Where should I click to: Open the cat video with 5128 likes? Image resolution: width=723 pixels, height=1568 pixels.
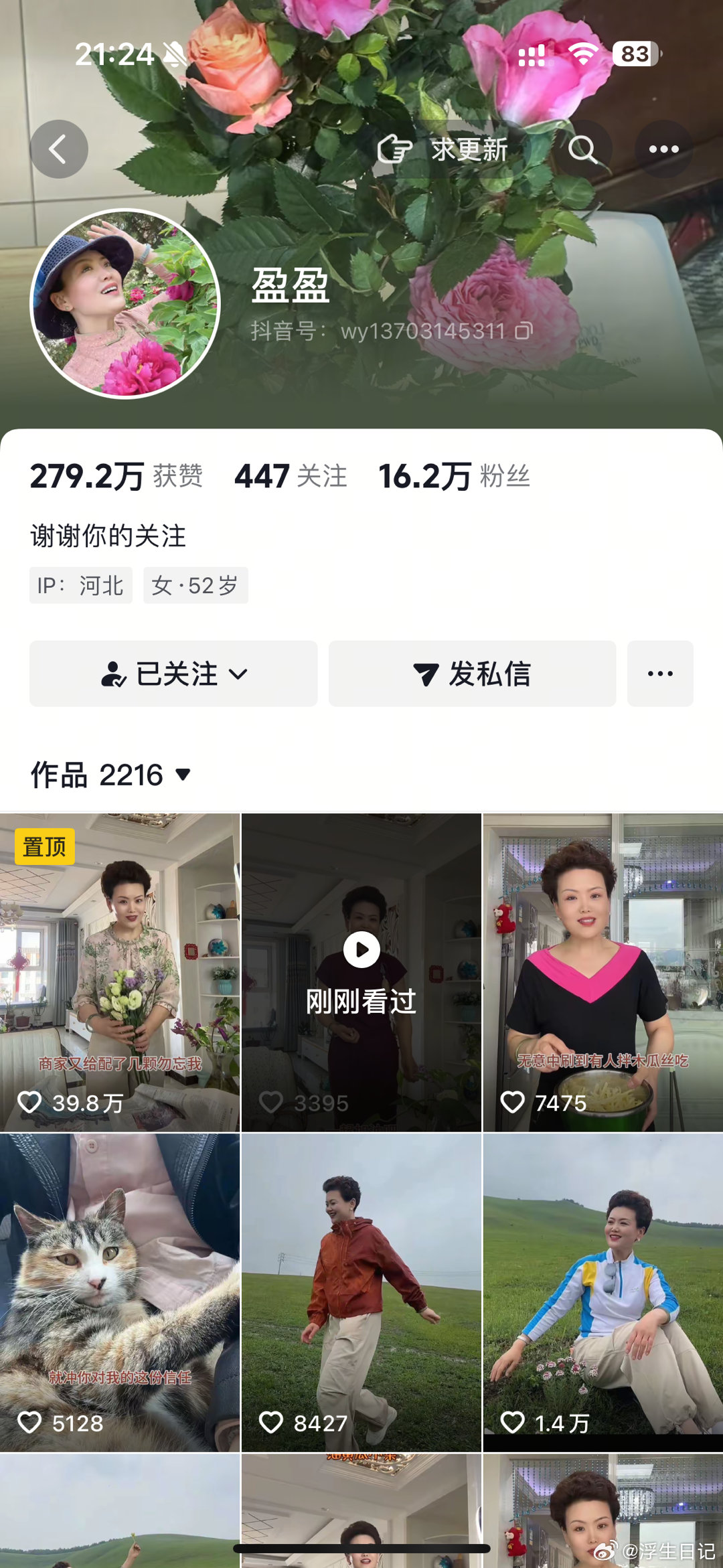[120, 1292]
